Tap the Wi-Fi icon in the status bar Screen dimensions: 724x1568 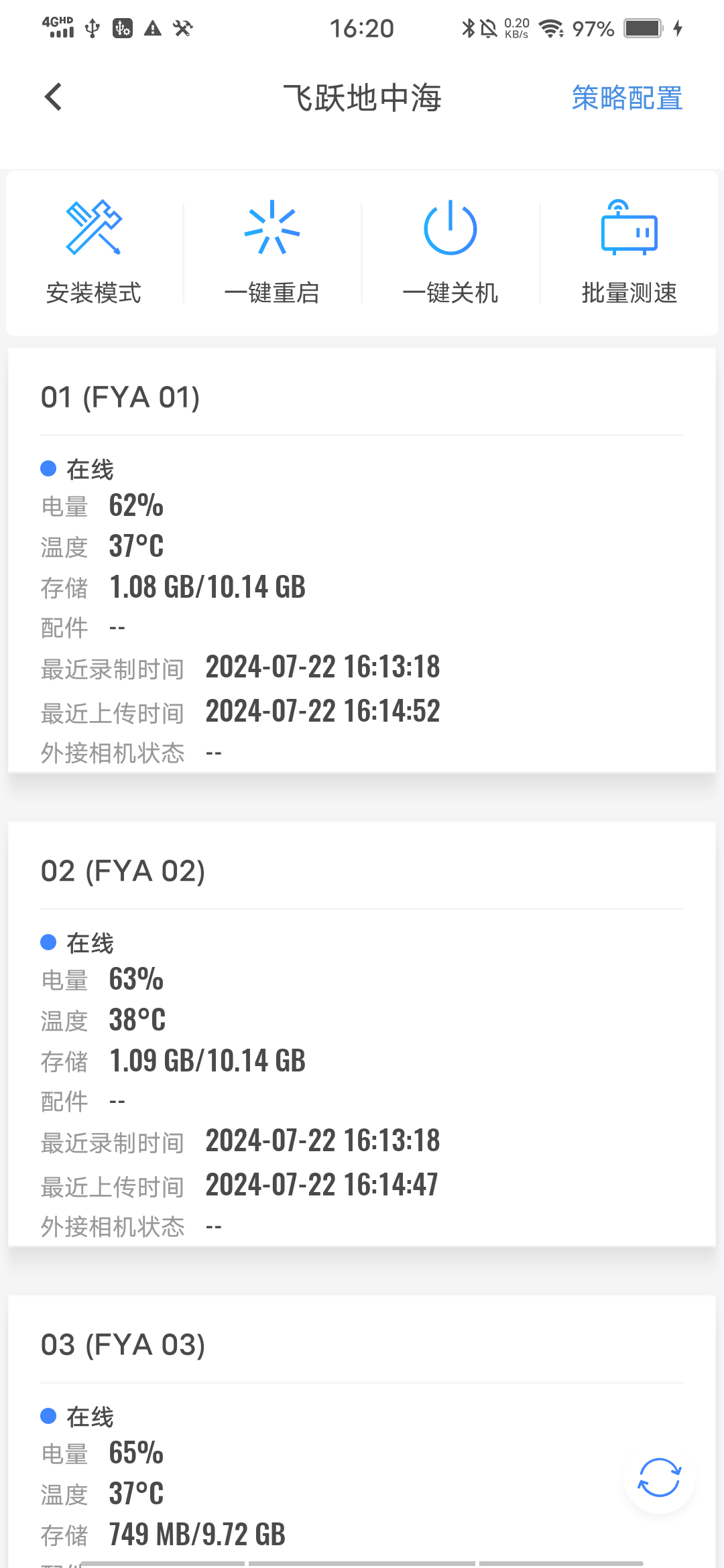pos(551,28)
